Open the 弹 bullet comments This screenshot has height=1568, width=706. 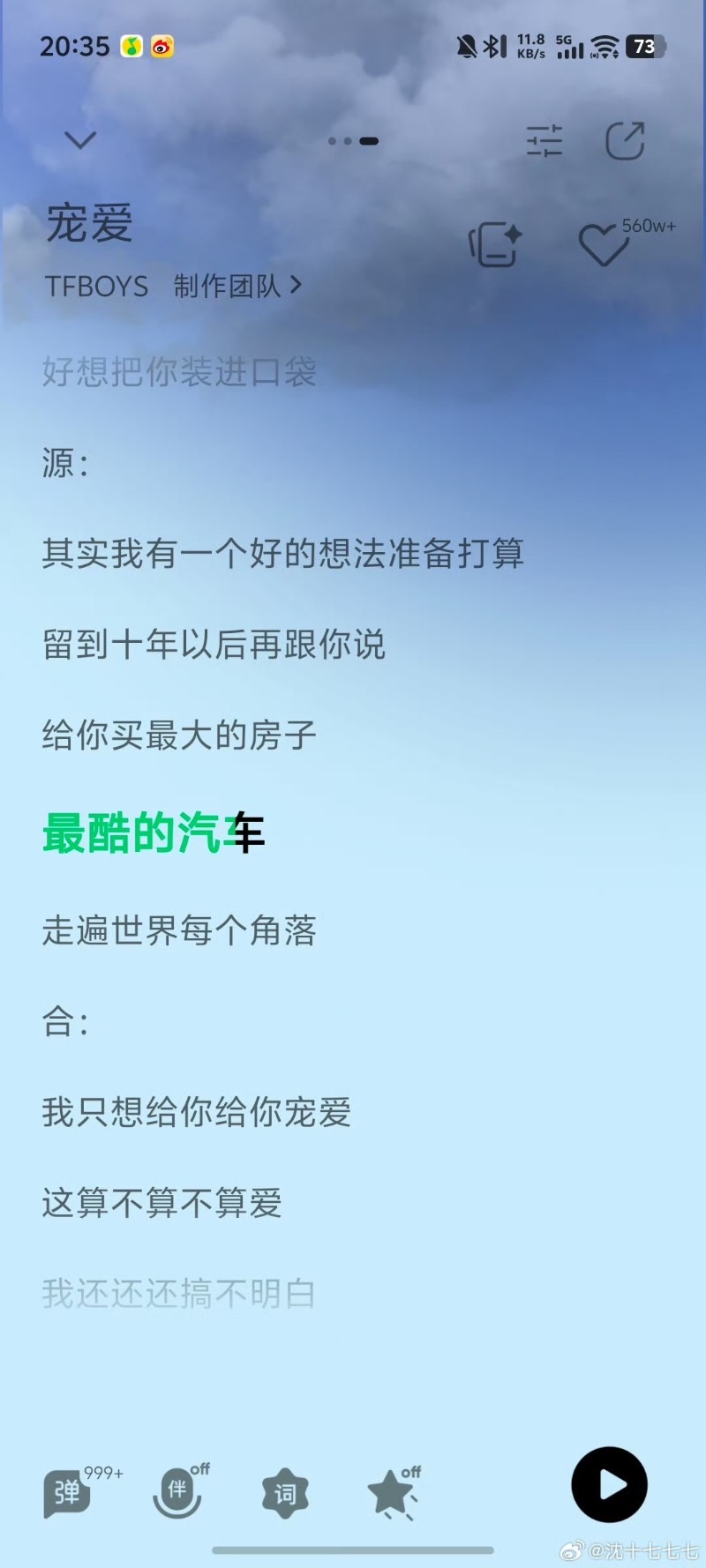68,1492
